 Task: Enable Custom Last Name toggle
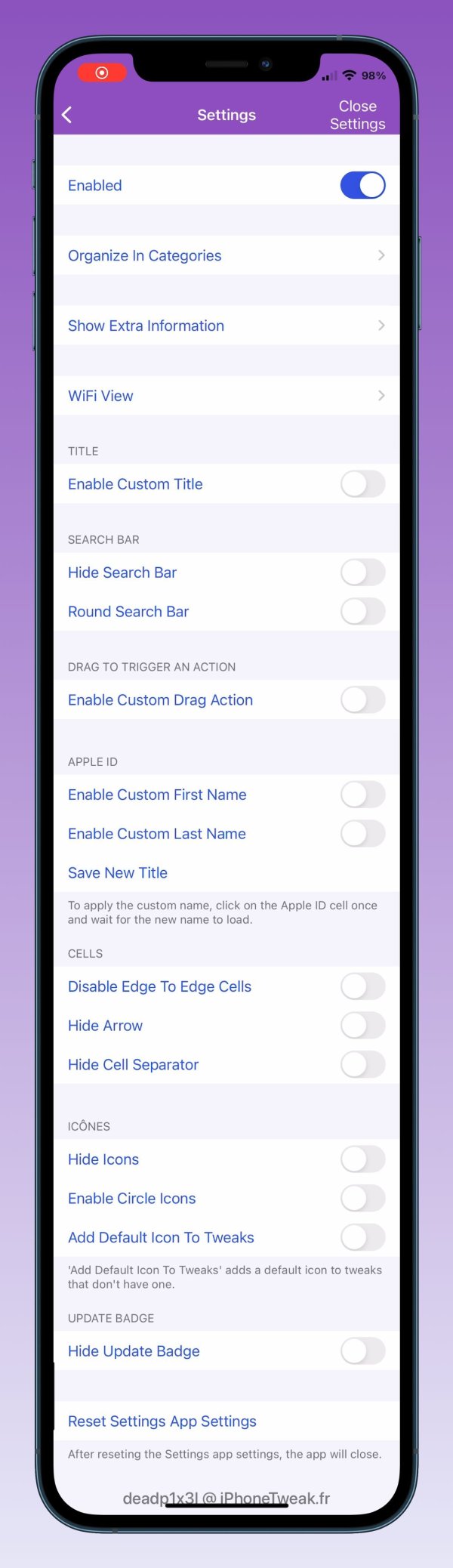tap(362, 834)
